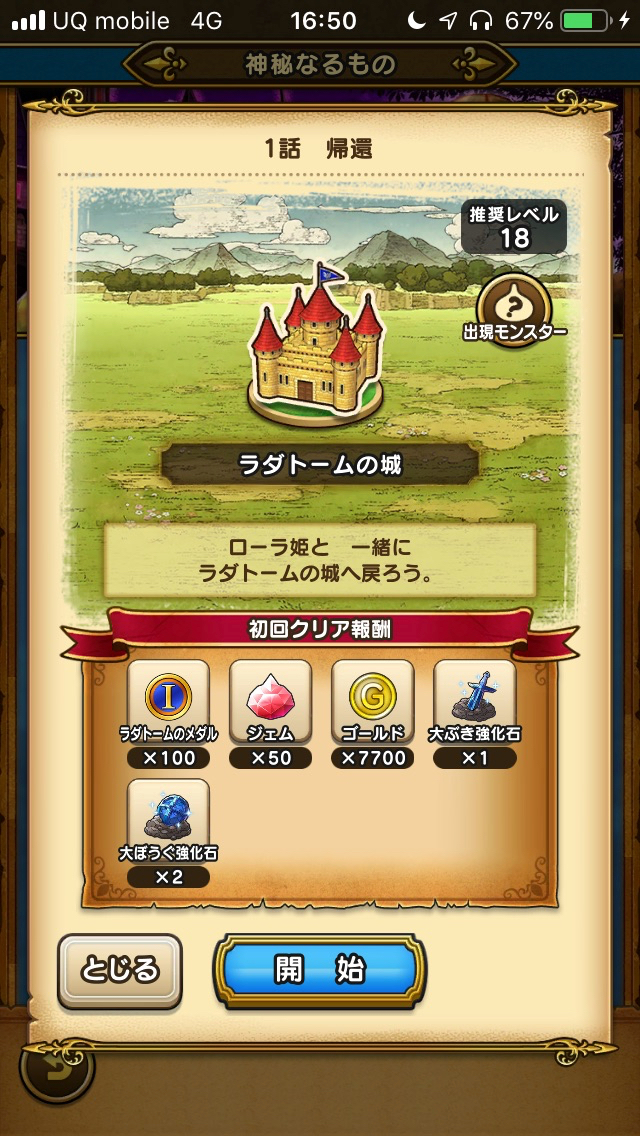Image resolution: width=640 pixels, height=1136 pixels.
Task: Tap the 開始 button to start the quest
Action: [x=320, y=970]
